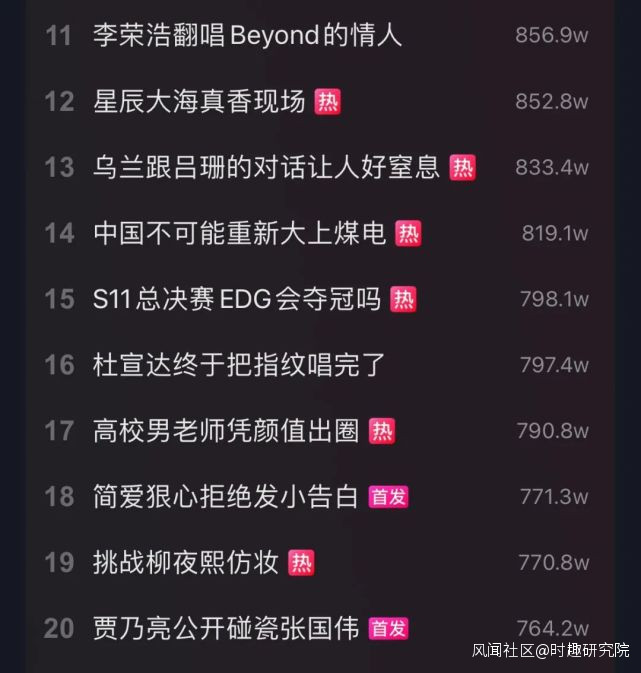Open topic 杜宣达终于把指纹唱完了
The width and height of the screenshot is (641, 673).
coord(239,365)
